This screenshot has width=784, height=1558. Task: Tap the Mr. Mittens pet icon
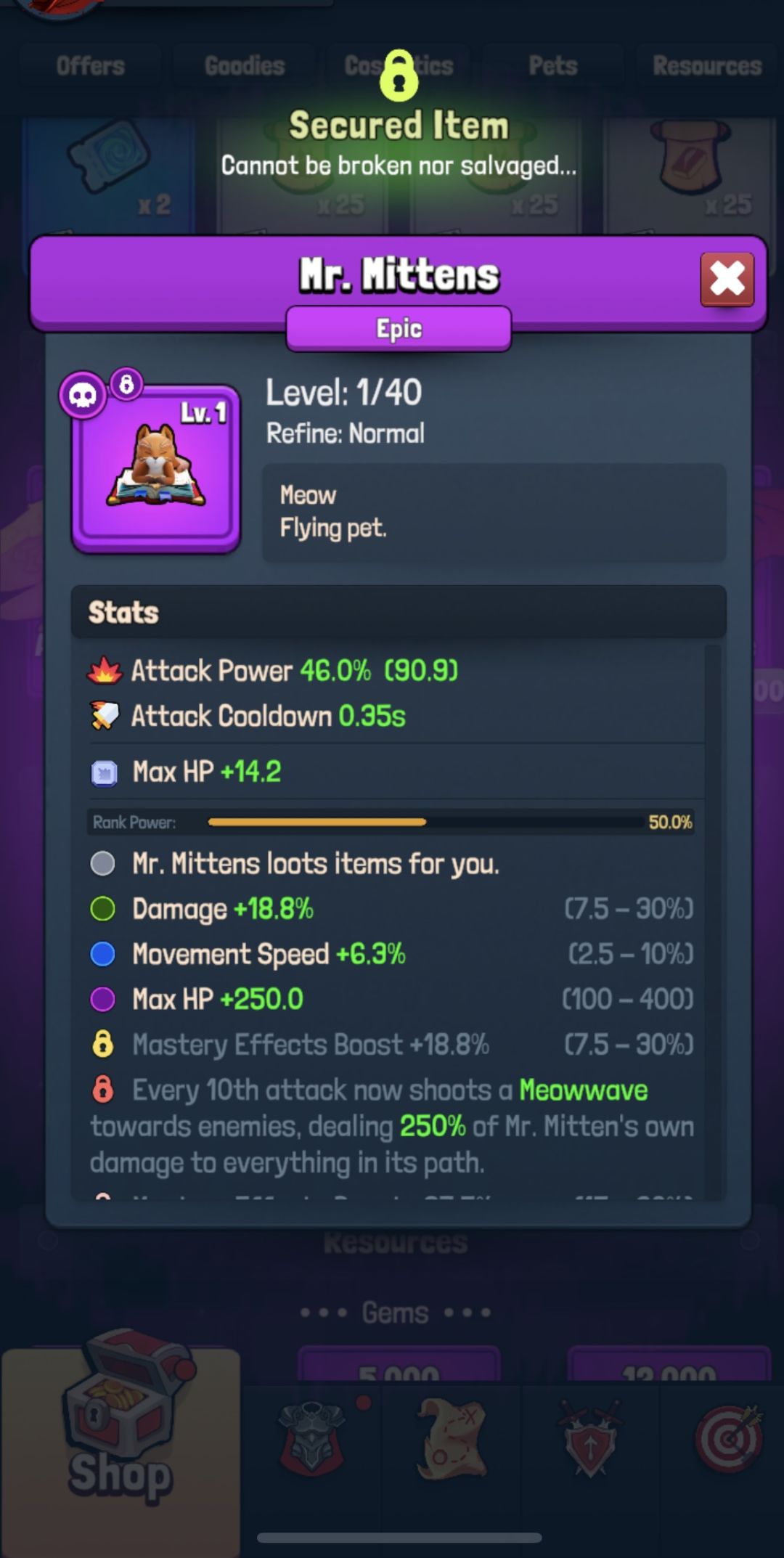[156, 468]
